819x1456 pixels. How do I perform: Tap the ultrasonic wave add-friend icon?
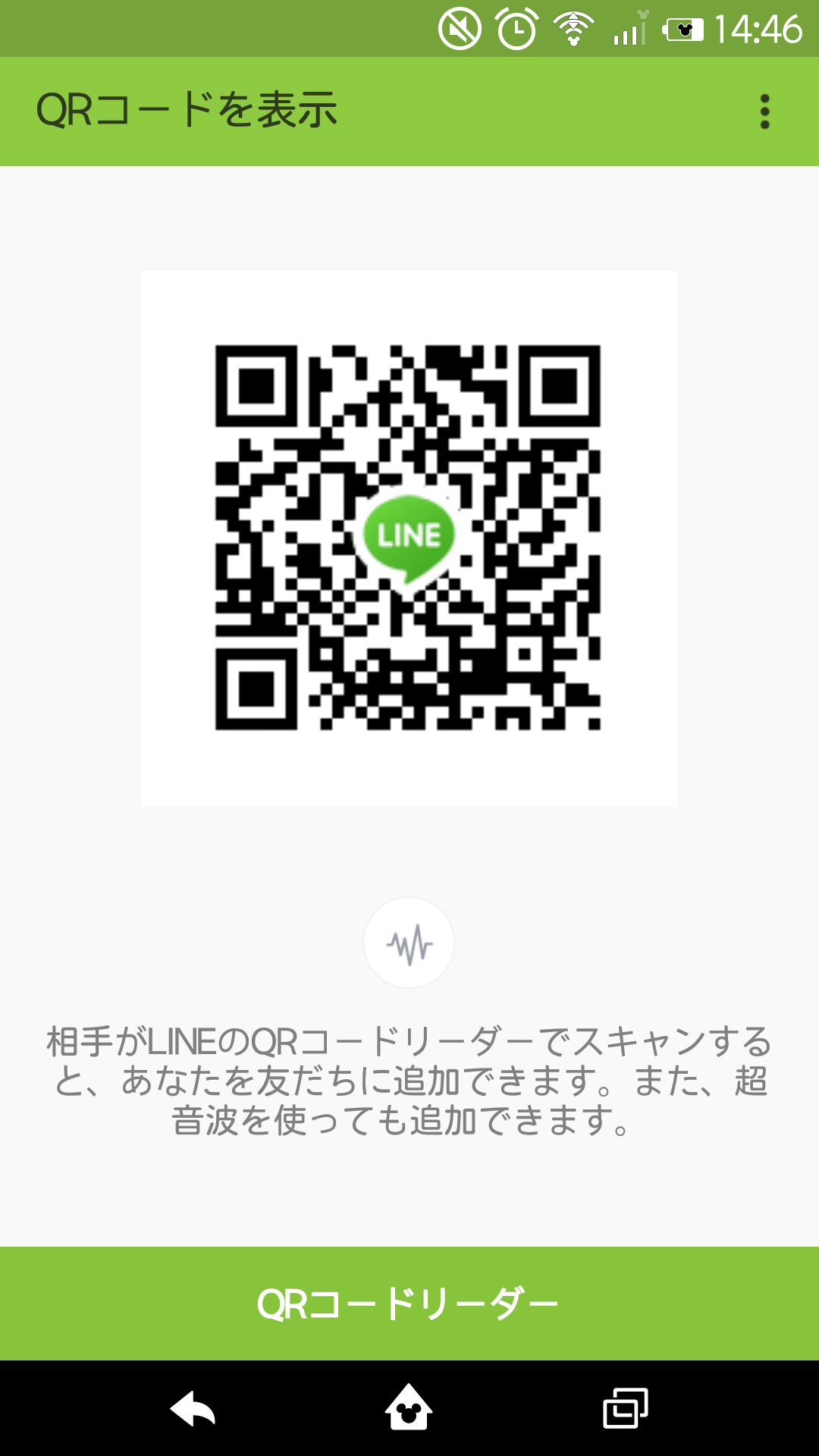pos(409,943)
